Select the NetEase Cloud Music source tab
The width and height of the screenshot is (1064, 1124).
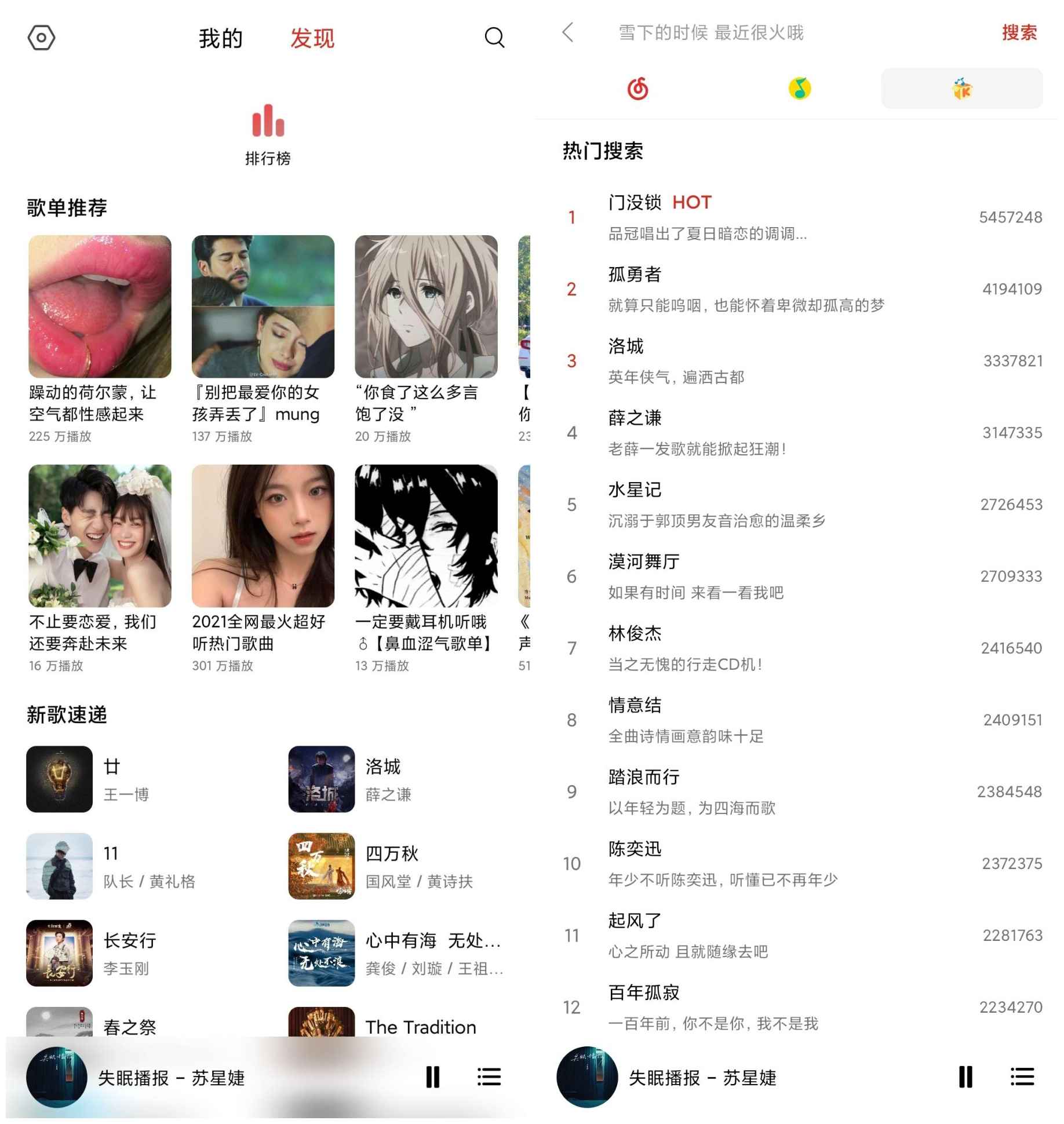[637, 89]
